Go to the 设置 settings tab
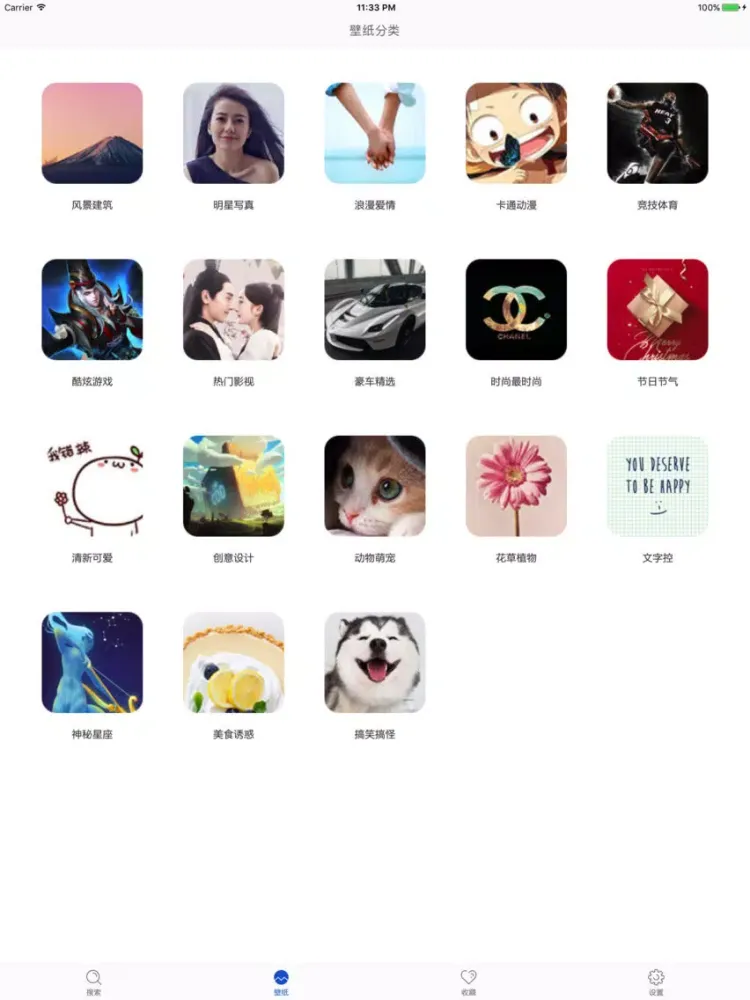 [656, 982]
